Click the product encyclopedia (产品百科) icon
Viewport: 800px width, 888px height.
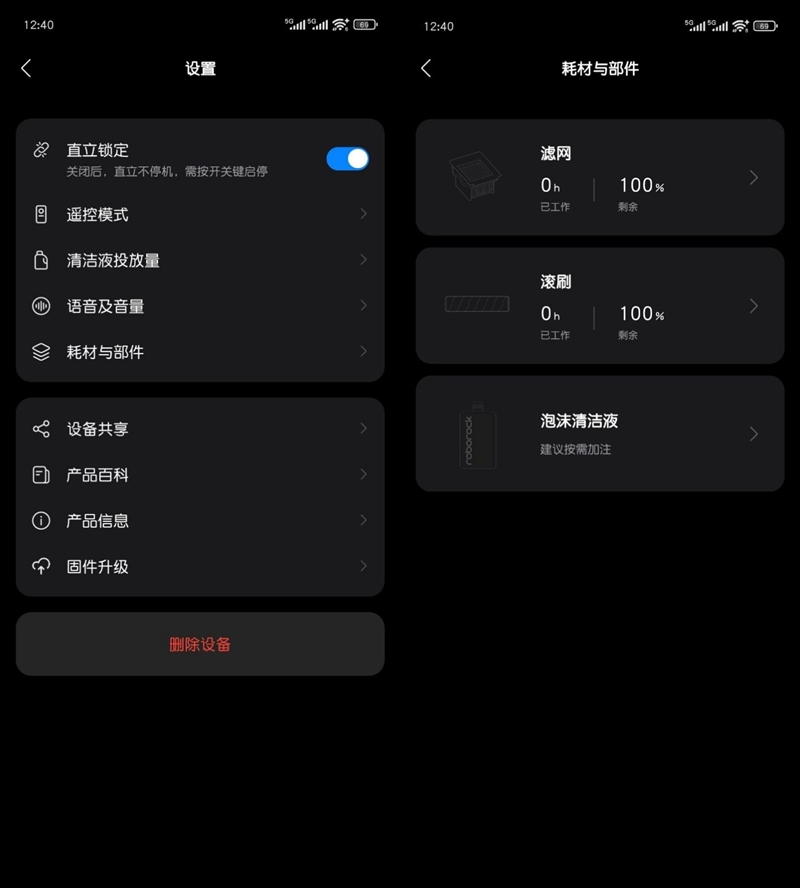[40, 474]
